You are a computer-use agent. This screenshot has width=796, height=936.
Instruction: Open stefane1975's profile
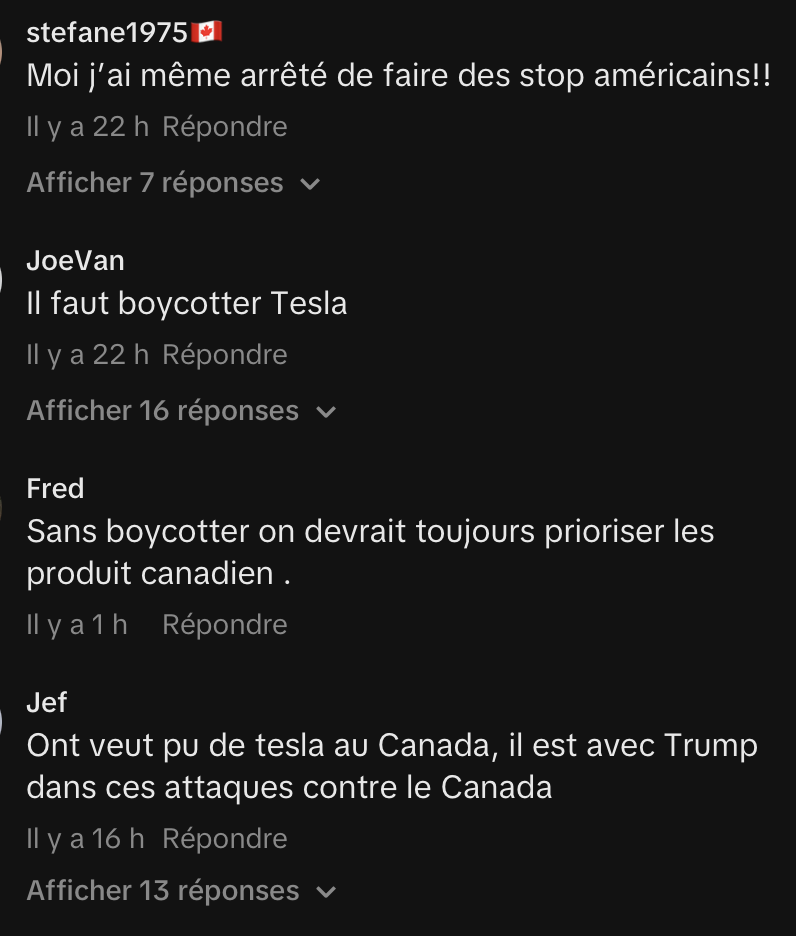tap(105, 31)
